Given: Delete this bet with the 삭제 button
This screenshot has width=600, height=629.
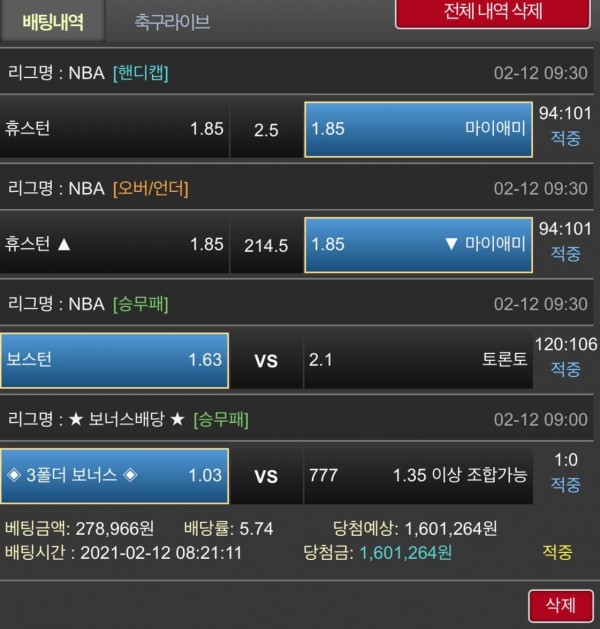Looking at the screenshot, I should click(x=560, y=606).
